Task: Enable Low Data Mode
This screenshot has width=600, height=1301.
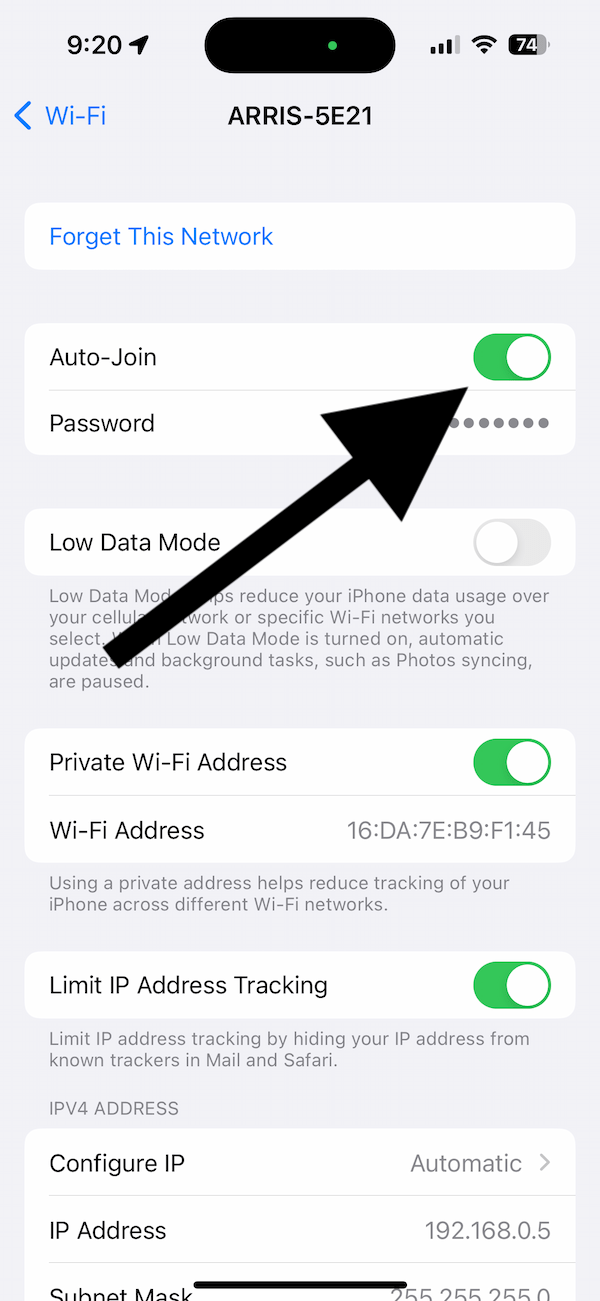Action: coord(511,543)
